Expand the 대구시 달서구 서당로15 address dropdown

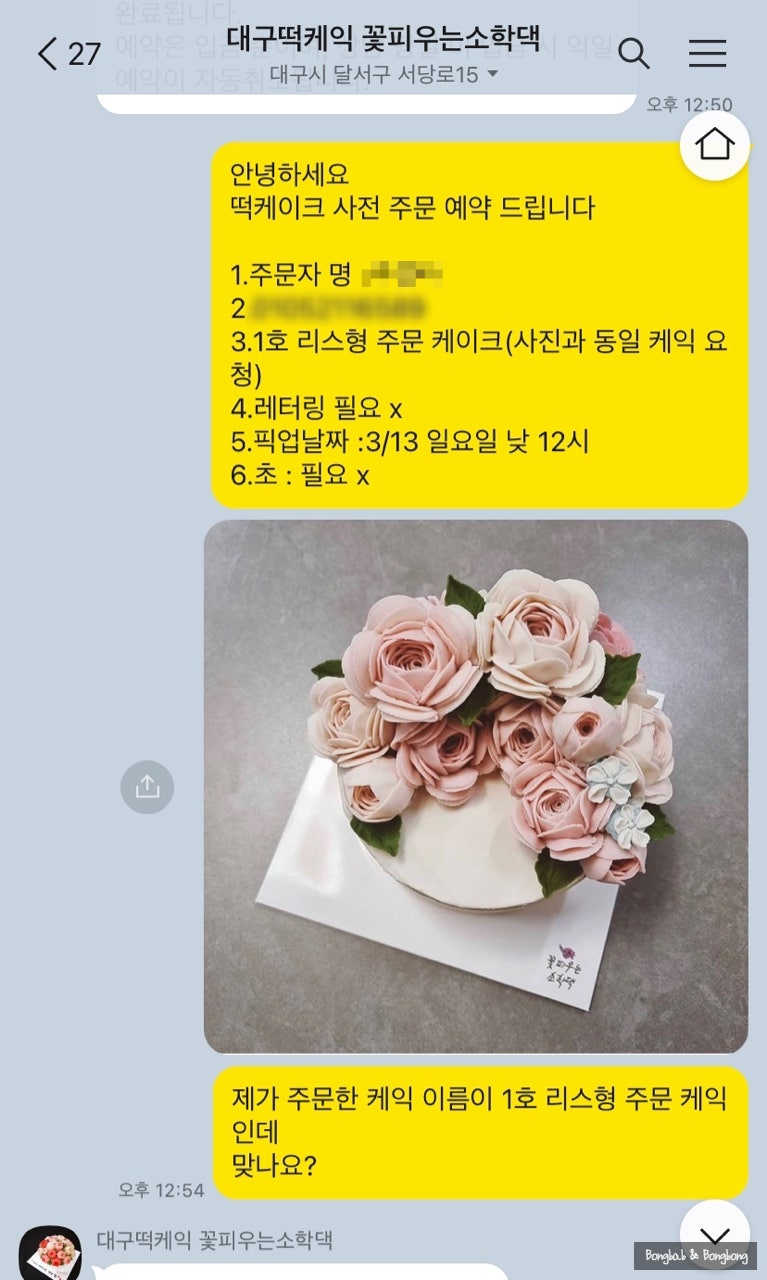tap(384, 75)
